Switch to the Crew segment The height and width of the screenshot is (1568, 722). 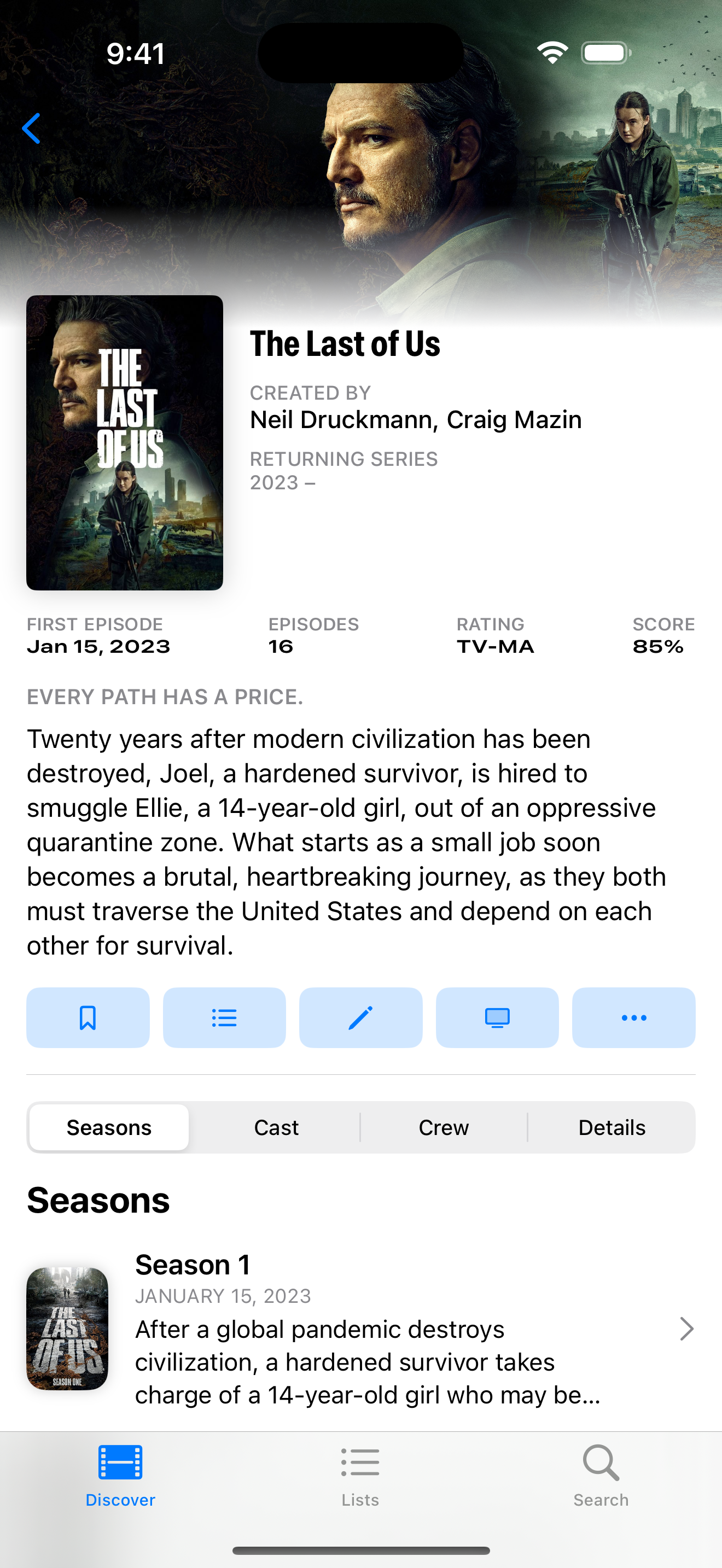click(443, 1127)
